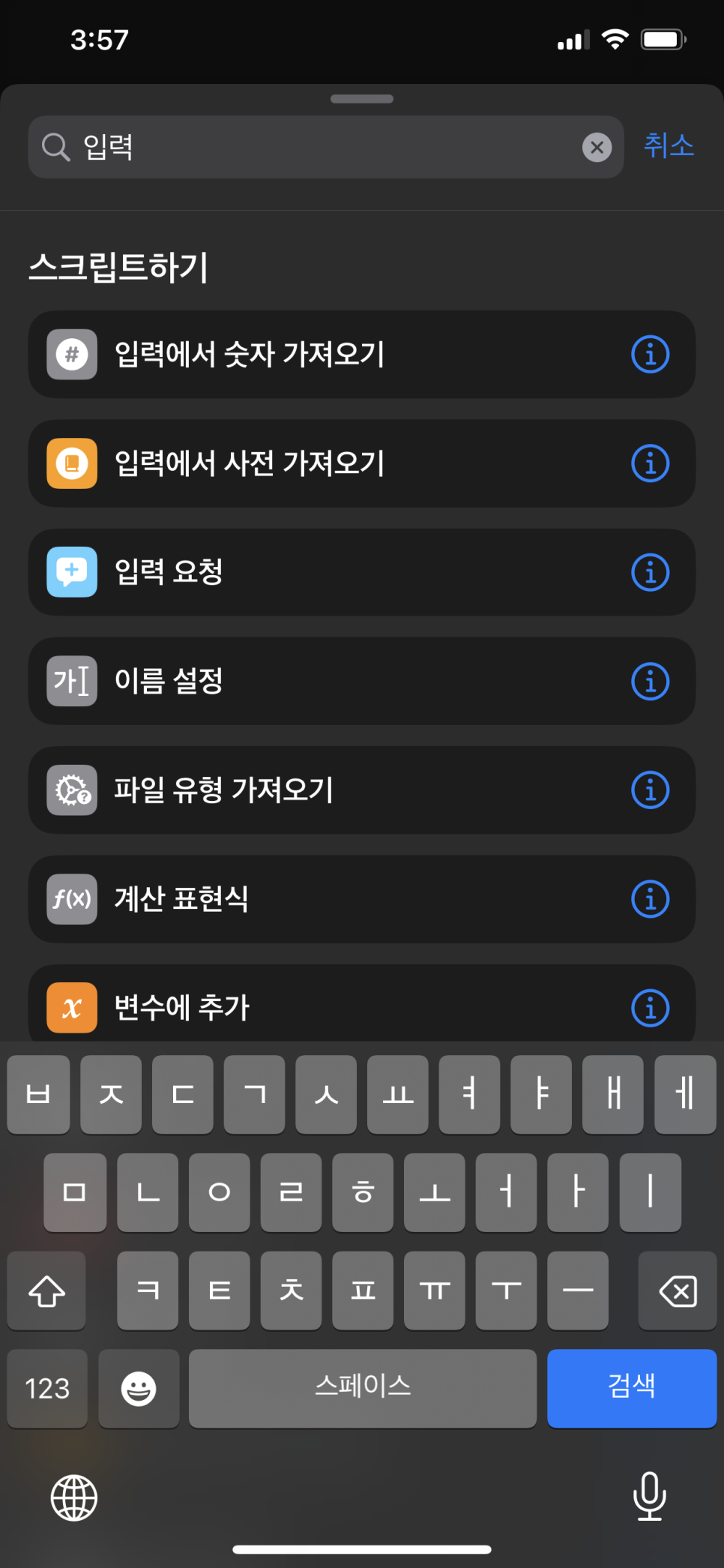Viewport: 724px width, 1568px height.
Task: Select the 파일 유형 가져오기 action
Action: point(362,790)
